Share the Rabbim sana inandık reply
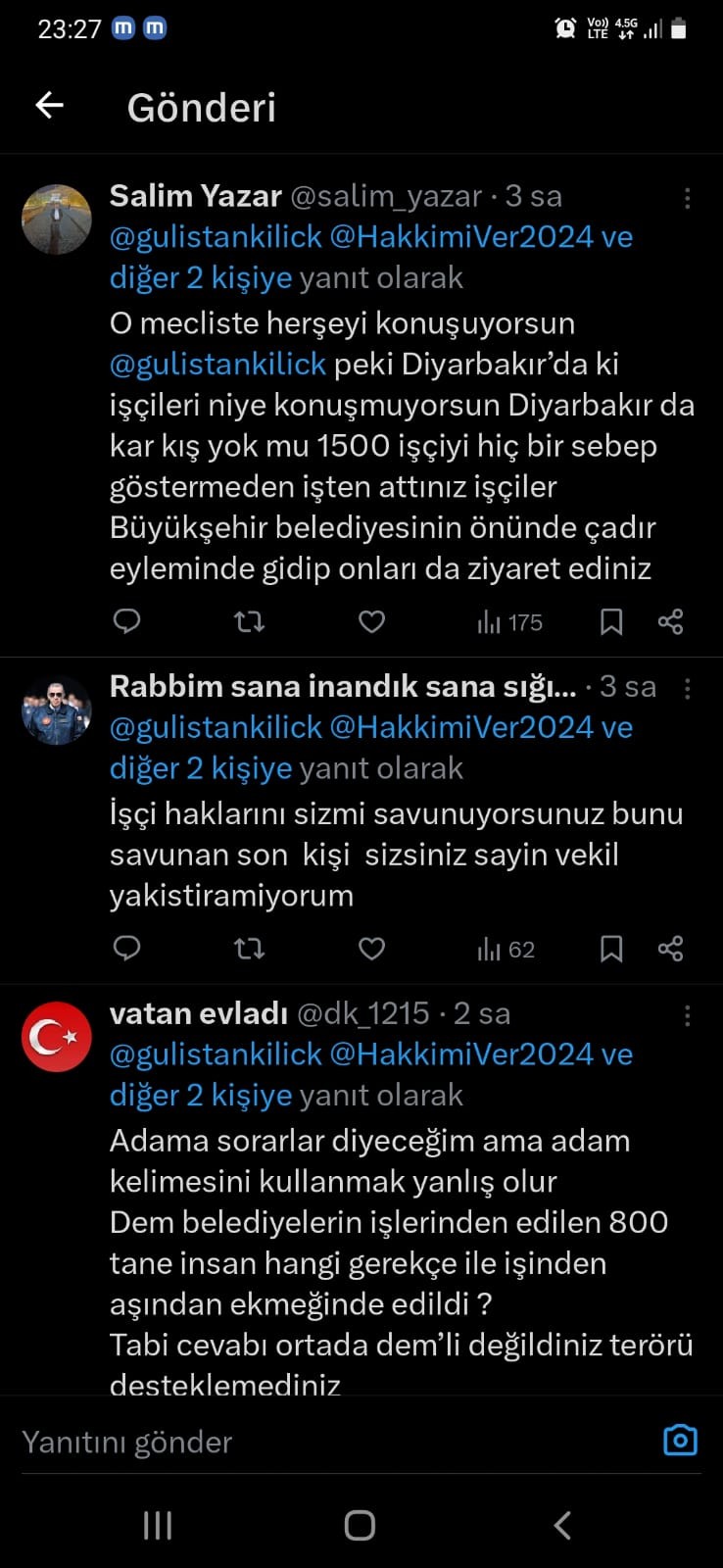 pyautogui.click(x=671, y=949)
